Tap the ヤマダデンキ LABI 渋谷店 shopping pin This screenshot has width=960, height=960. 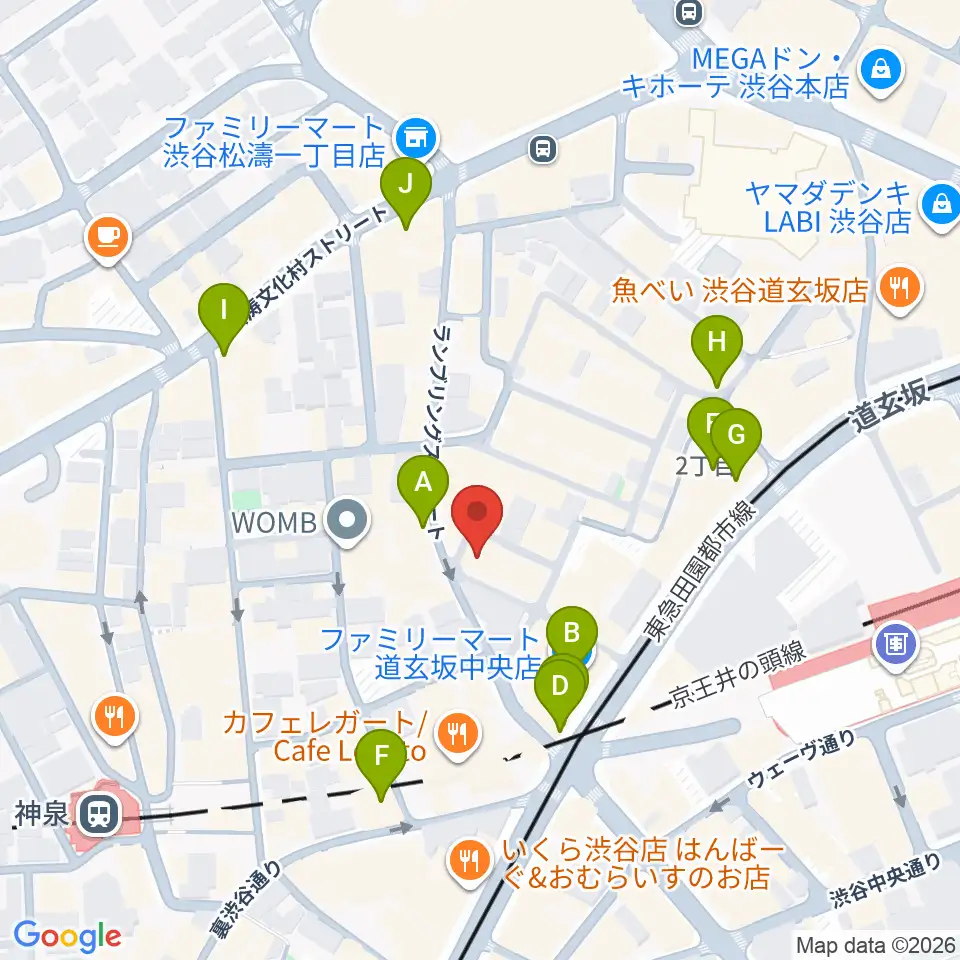pos(943,208)
